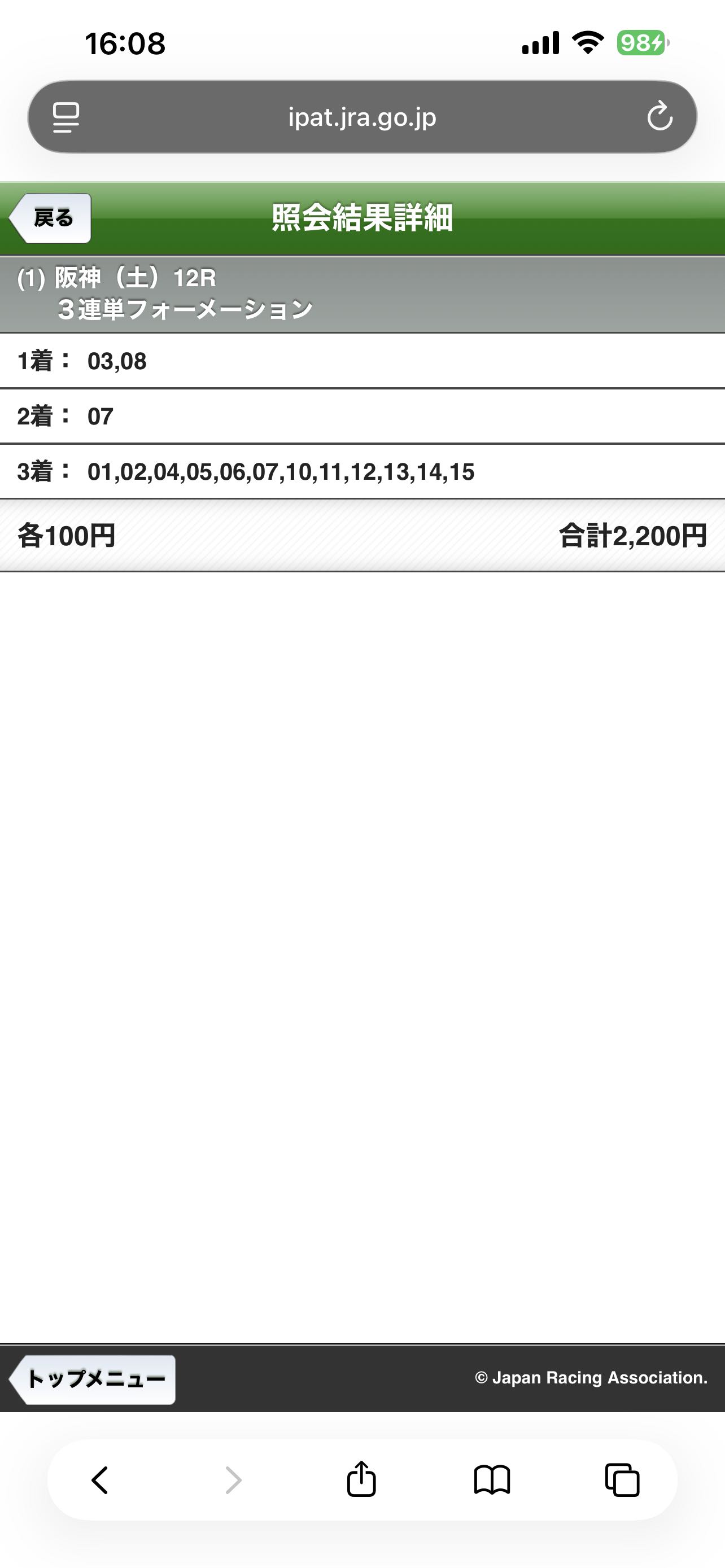The width and height of the screenshot is (725, 1568).
Task: Open browser bookmarks
Action: (492, 1480)
